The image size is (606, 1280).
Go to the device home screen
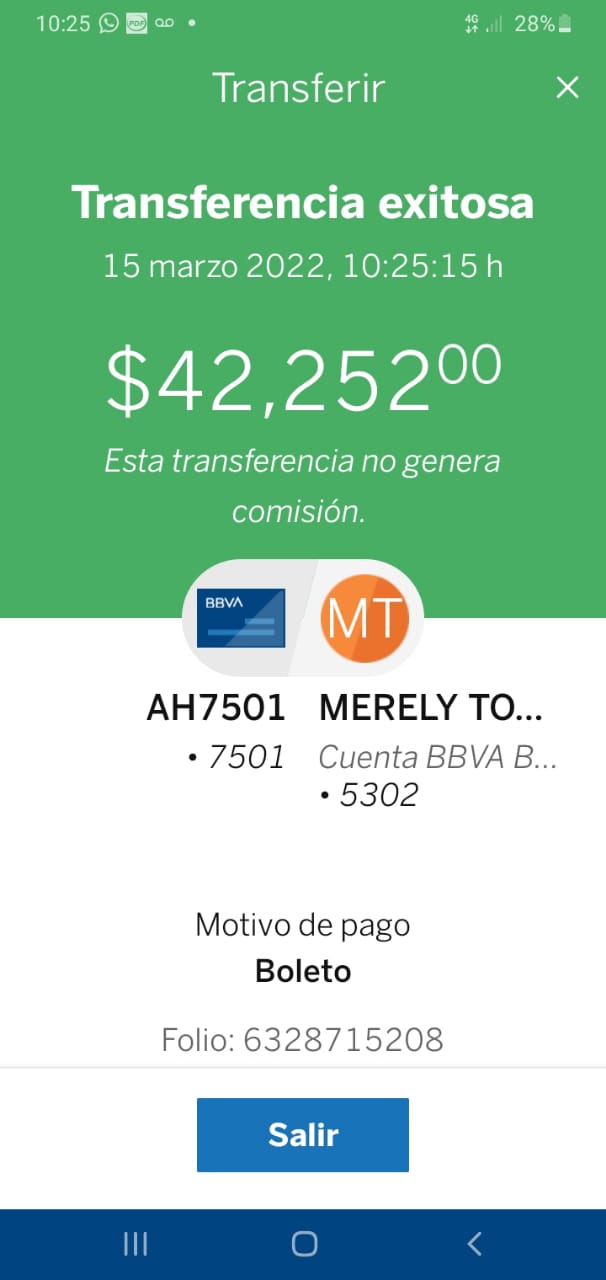coord(304,1244)
